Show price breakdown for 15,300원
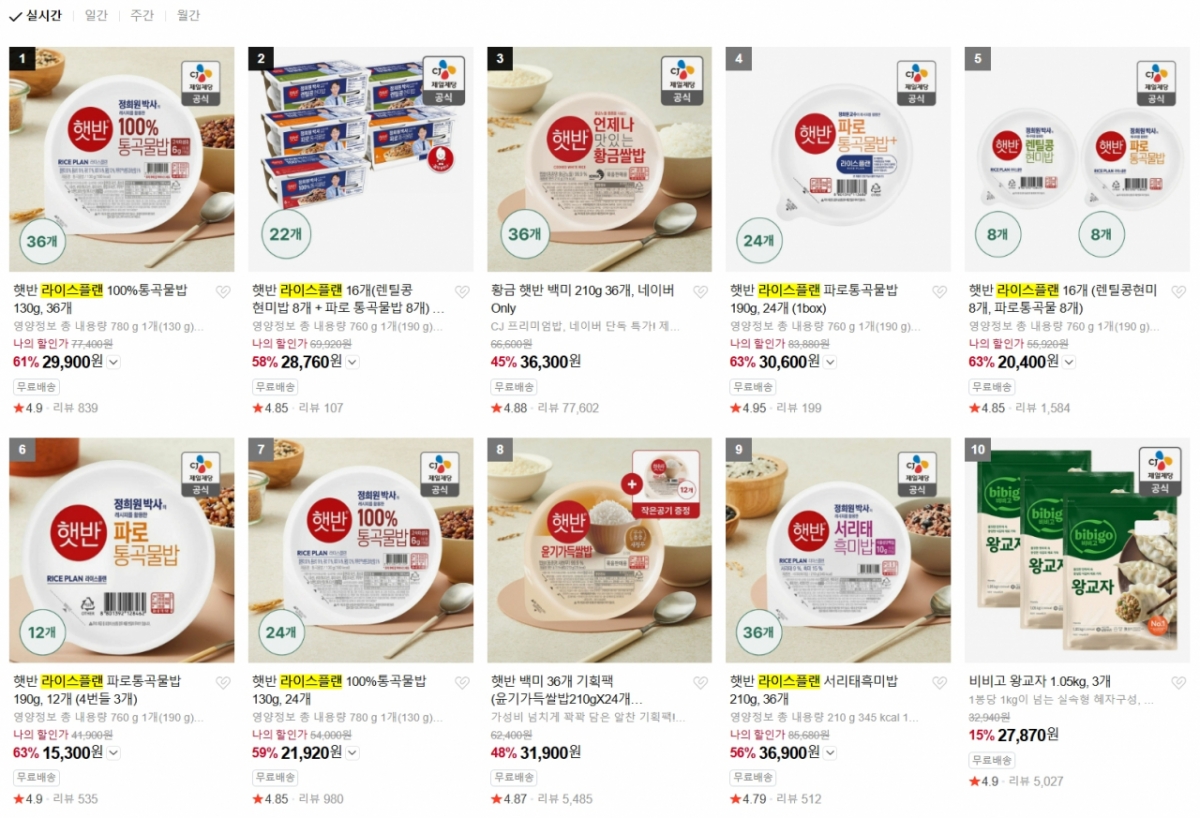Viewport: 1200px width, 818px height. (x=114, y=752)
